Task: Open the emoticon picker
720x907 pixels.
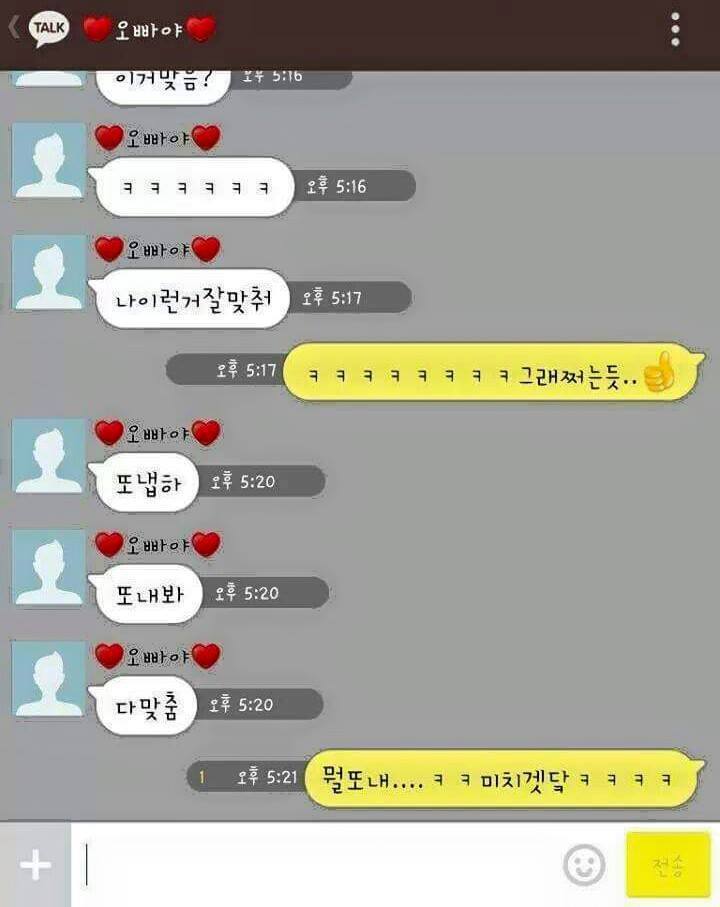Action: (x=584, y=864)
